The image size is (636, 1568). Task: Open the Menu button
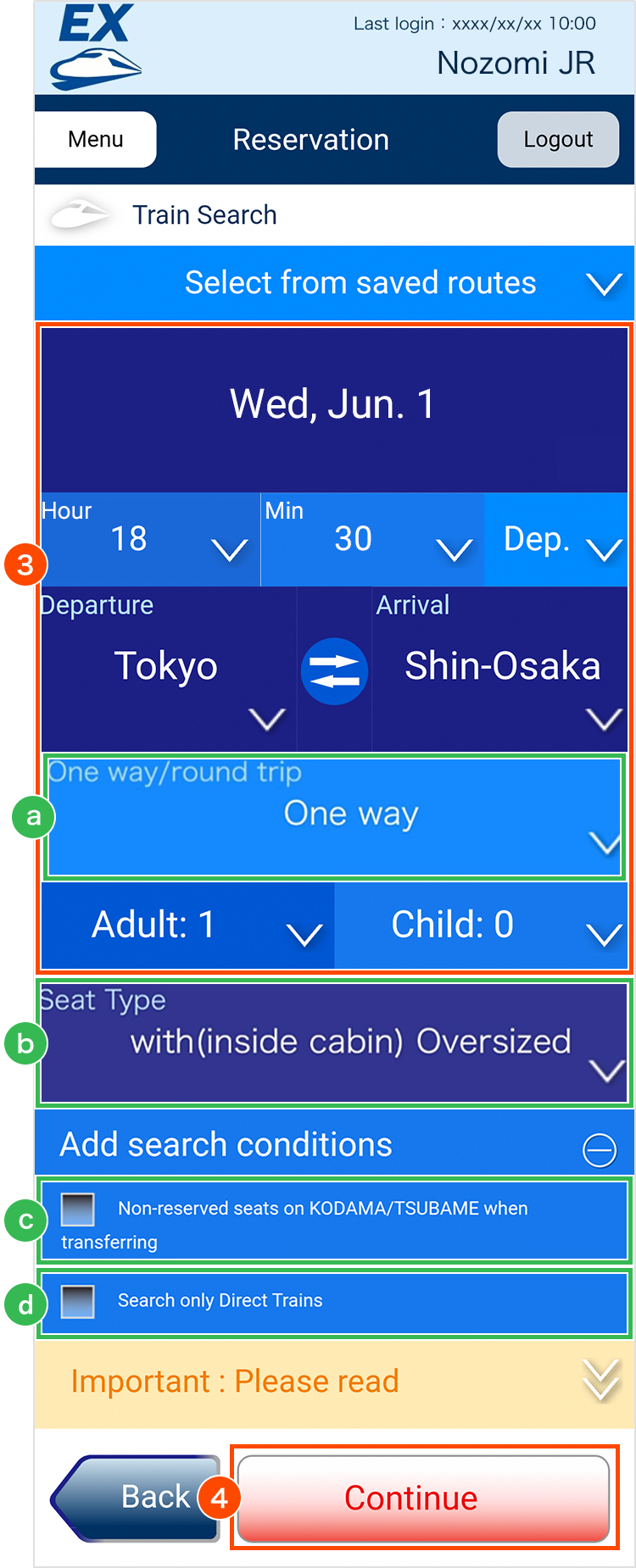(95, 140)
